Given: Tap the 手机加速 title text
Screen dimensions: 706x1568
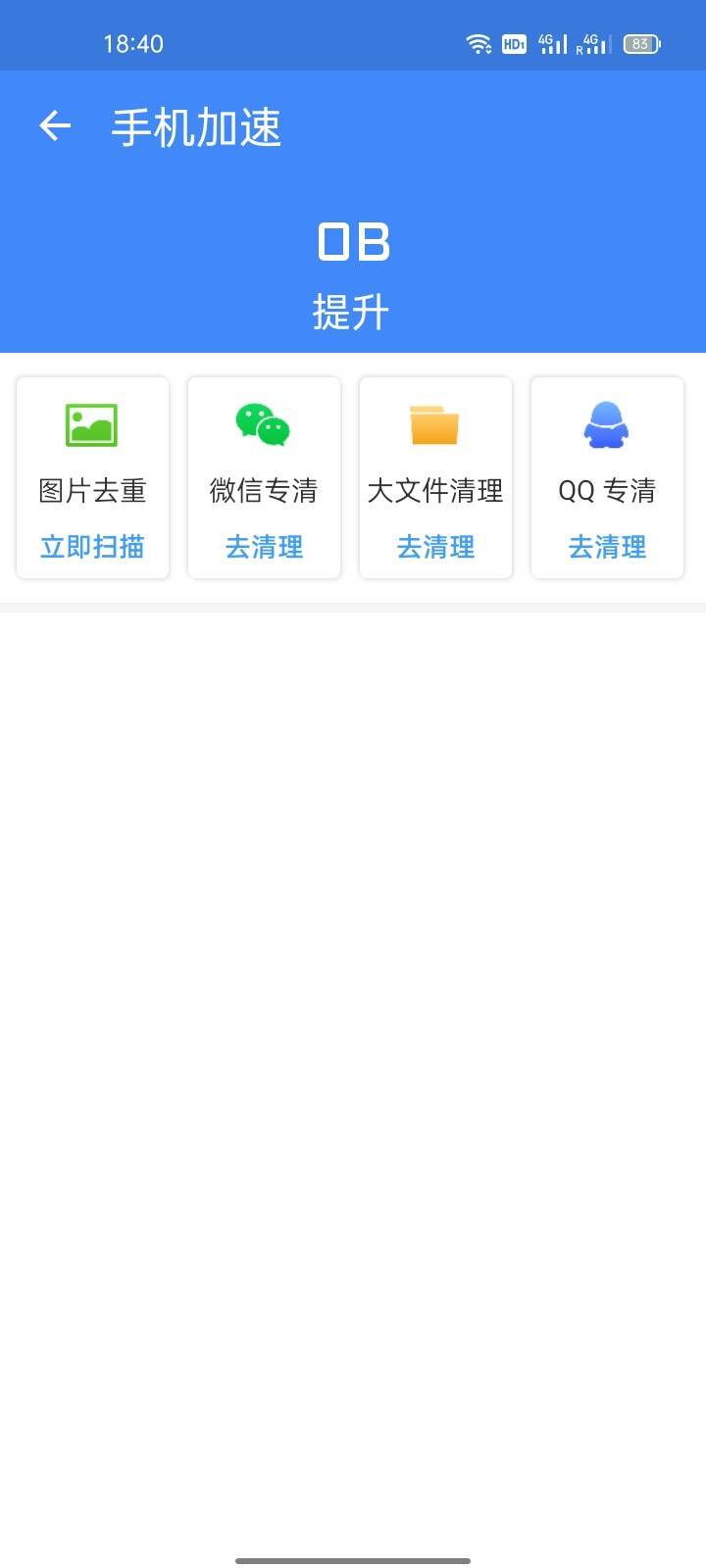Looking at the screenshot, I should [x=195, y=127].
